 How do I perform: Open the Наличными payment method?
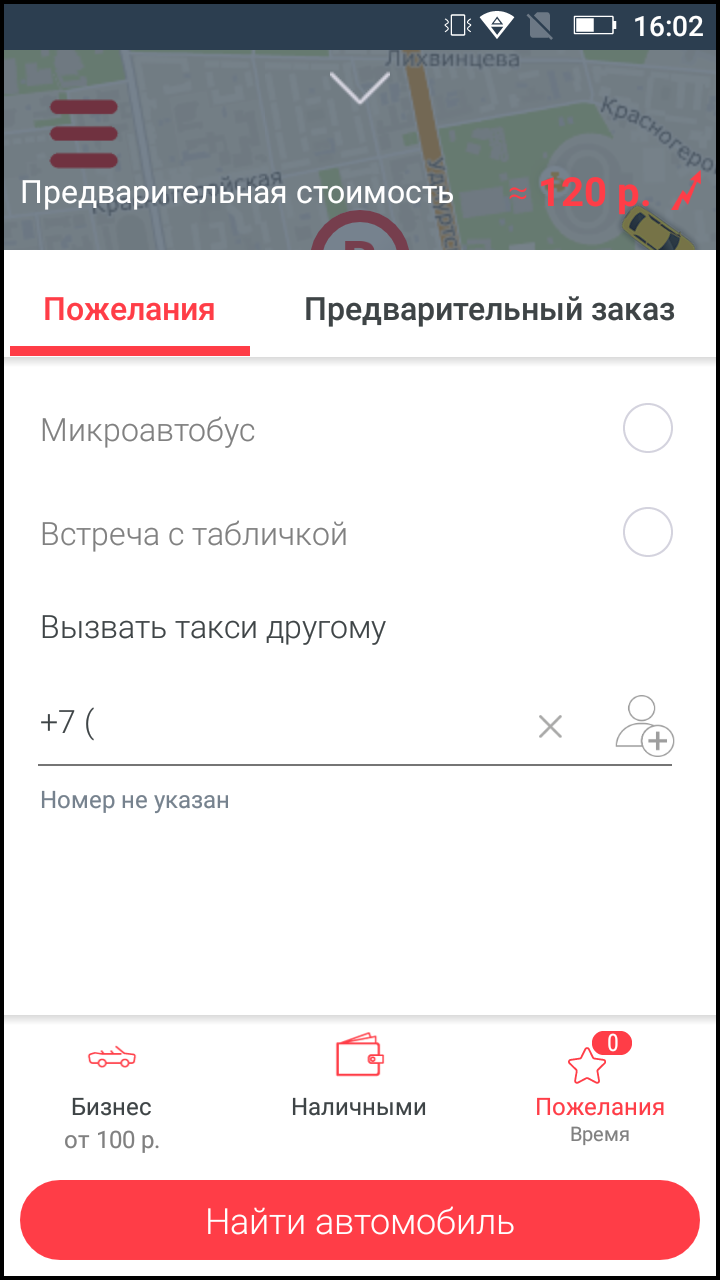359,1082
